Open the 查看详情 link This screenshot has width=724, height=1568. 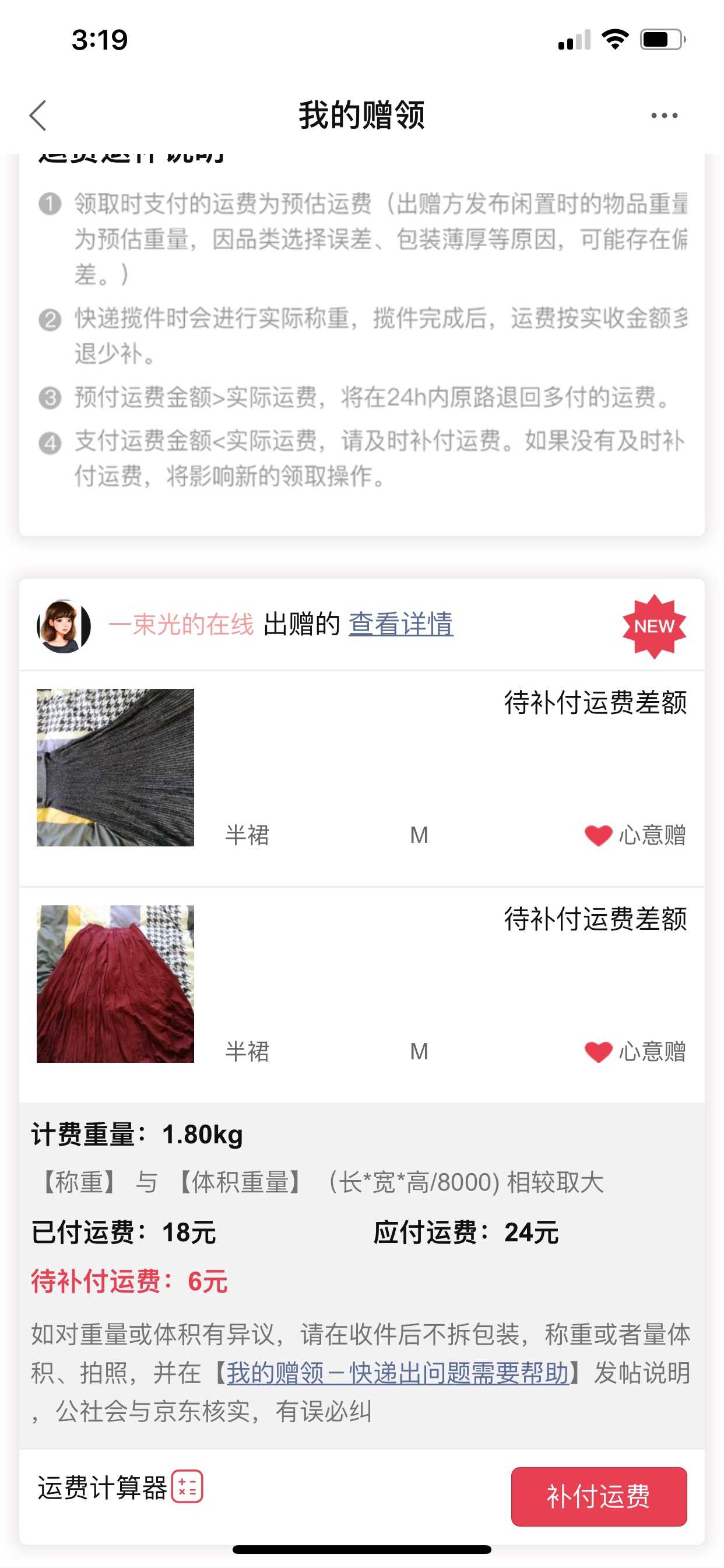400,625
